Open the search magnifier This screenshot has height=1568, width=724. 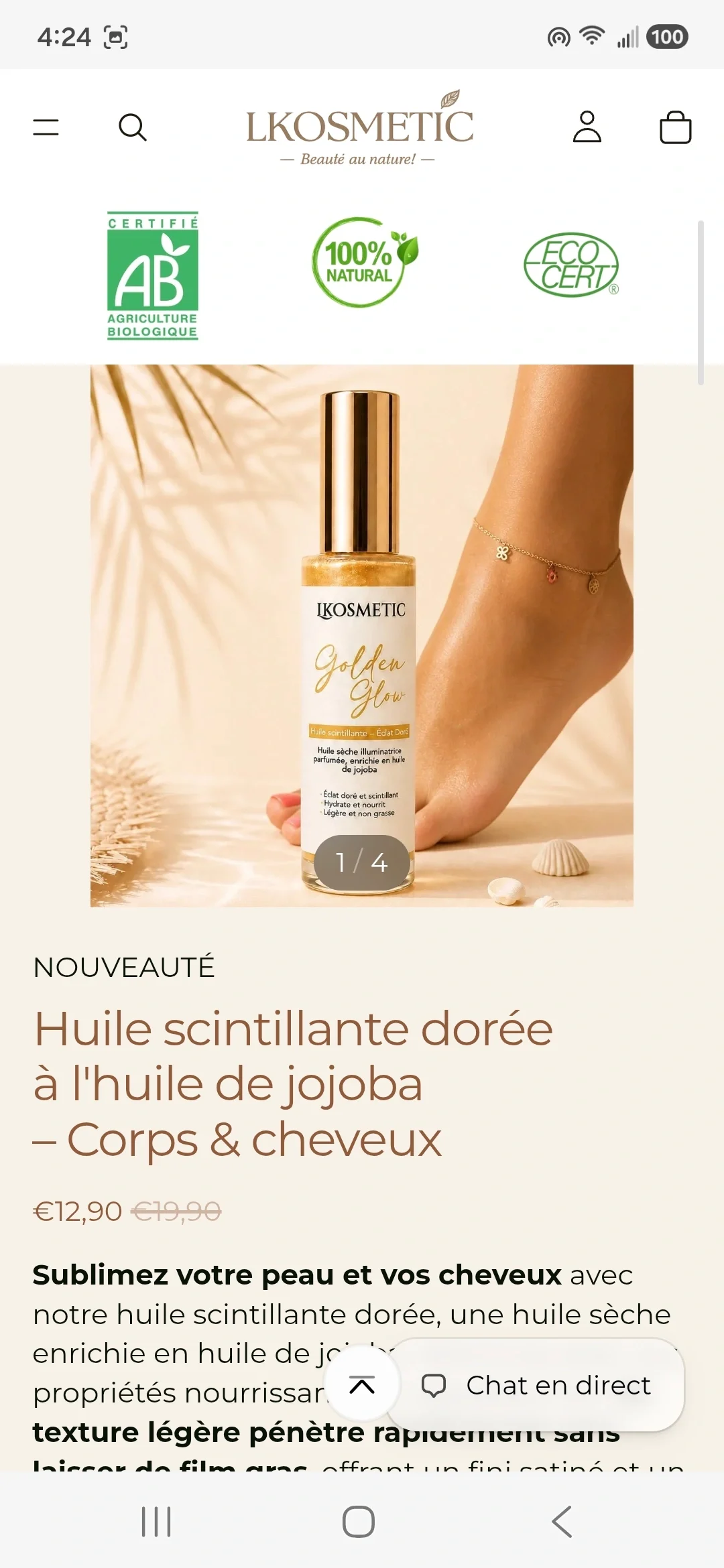[x=132, y=127]
